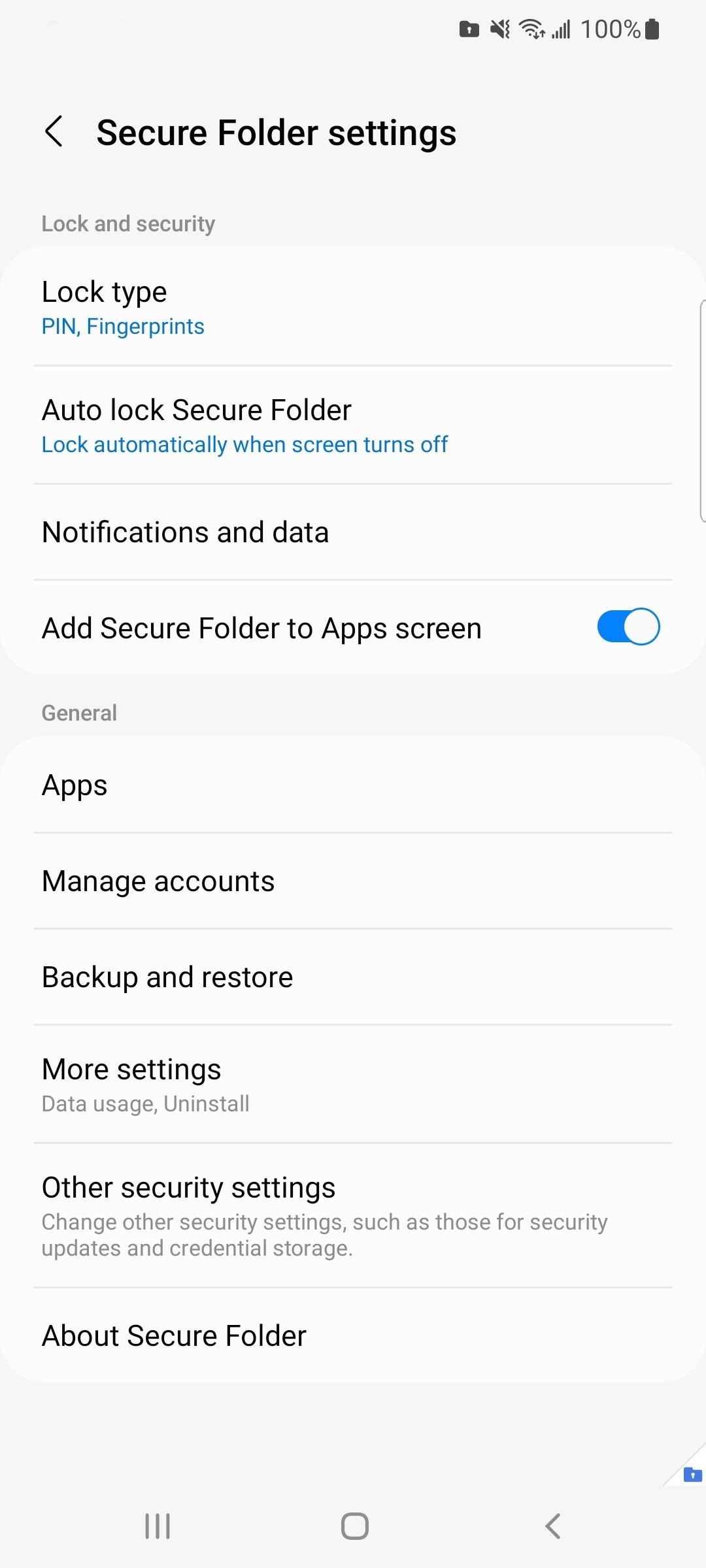Open About Secure Folder
This screenshot has width=706, height=1568.
[x=353, y=1335]
